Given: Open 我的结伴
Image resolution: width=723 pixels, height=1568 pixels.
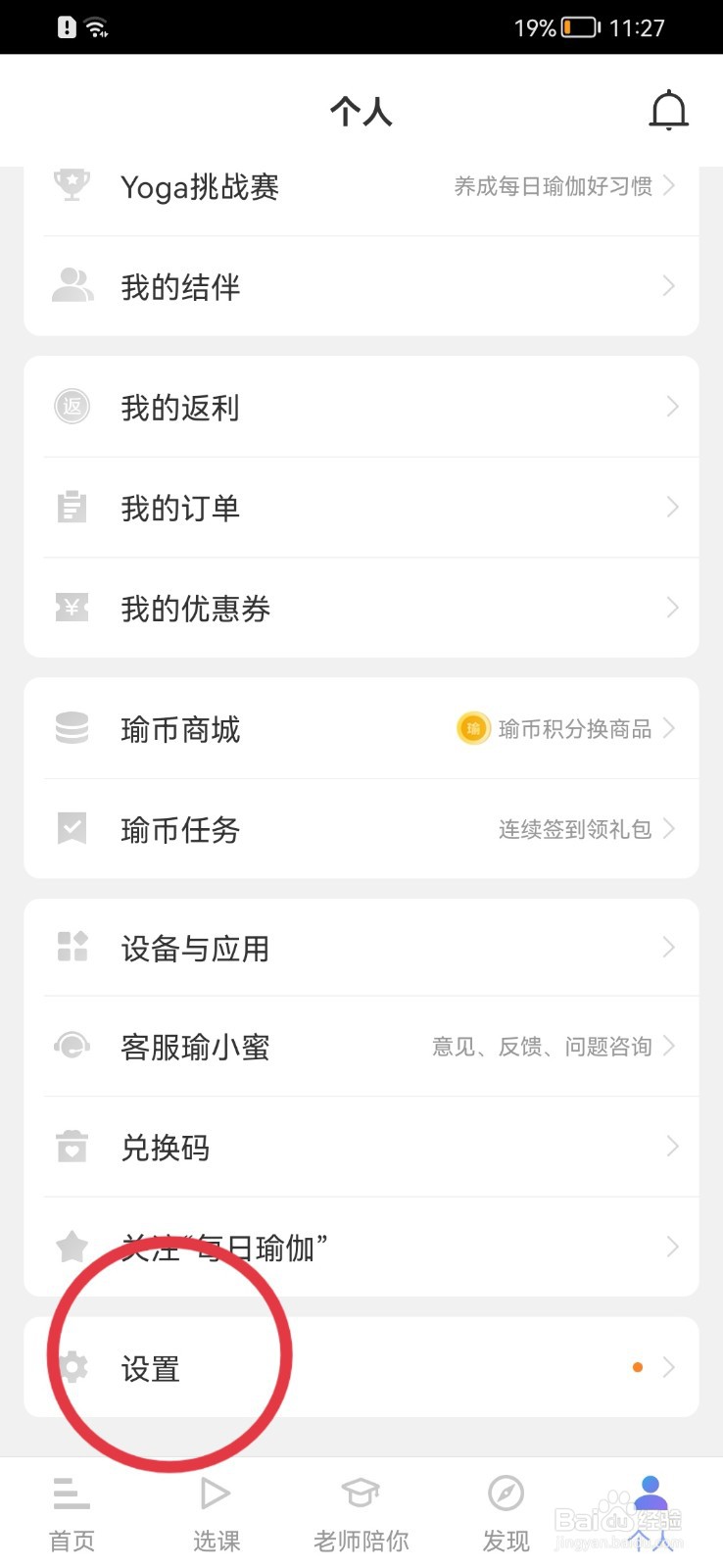Looking at the screenshot, I should click(x=361, y=286).
